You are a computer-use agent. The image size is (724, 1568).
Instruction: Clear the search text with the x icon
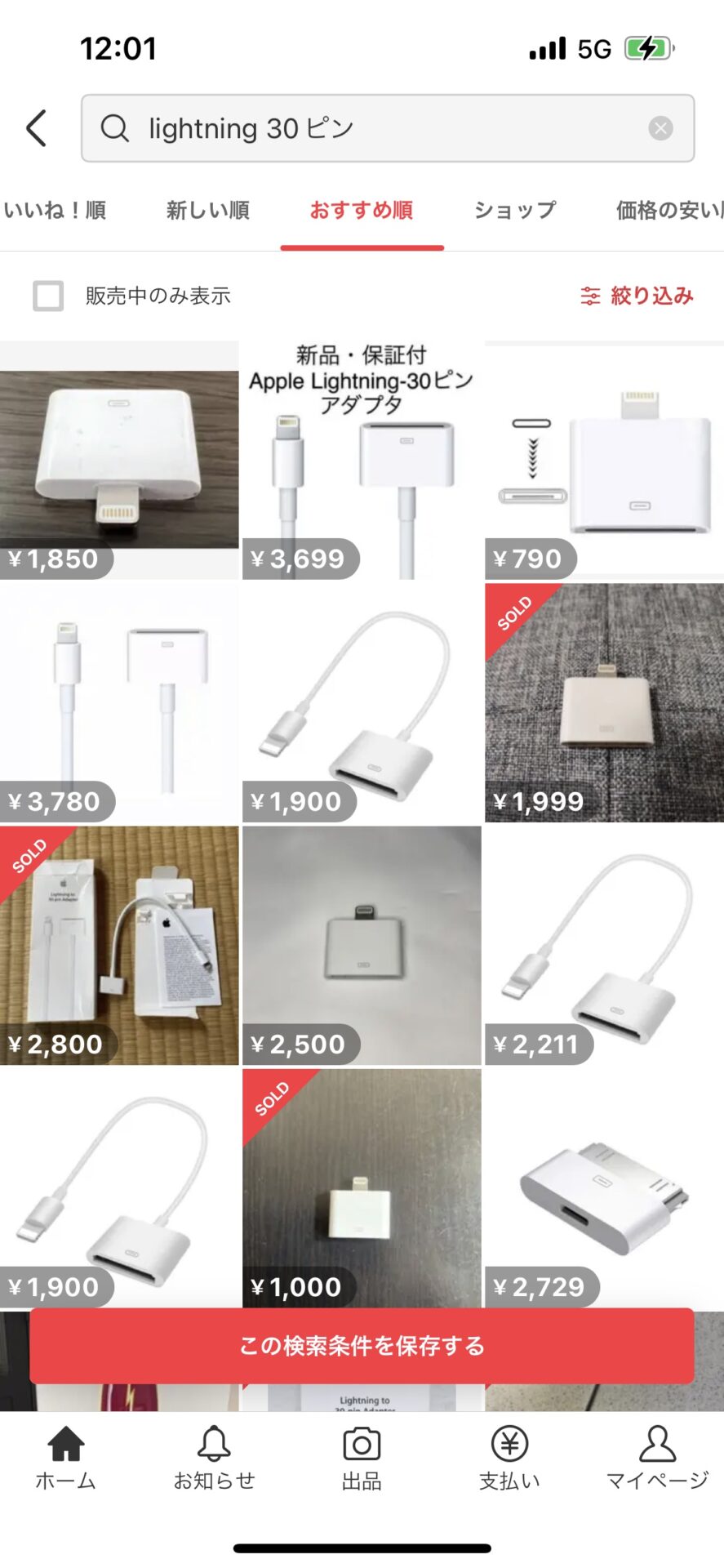pyautogui.click(x=660, y=128)
